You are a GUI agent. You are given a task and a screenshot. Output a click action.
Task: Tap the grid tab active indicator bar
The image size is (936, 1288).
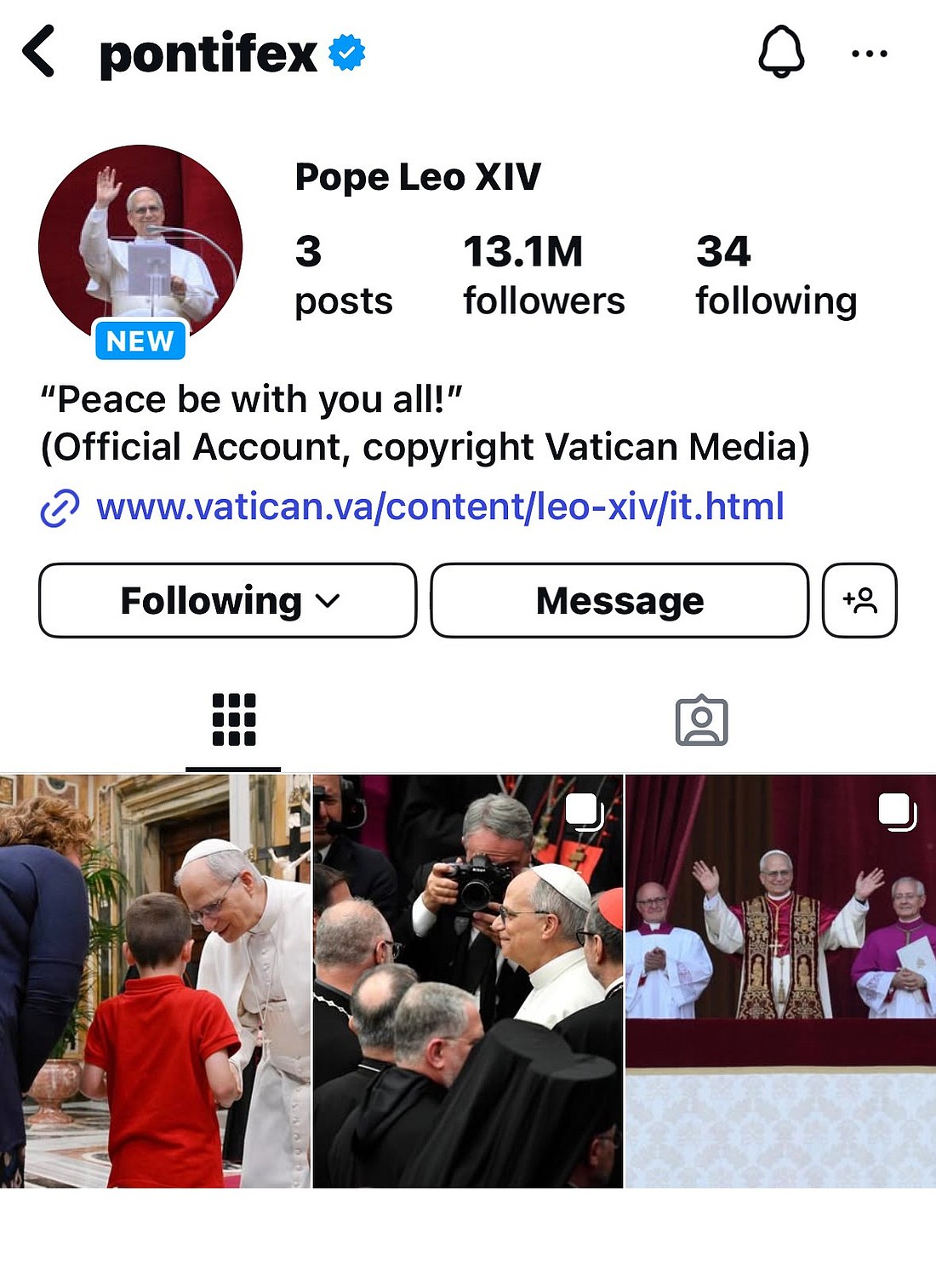pyautogui.click(x=231, y=770)
